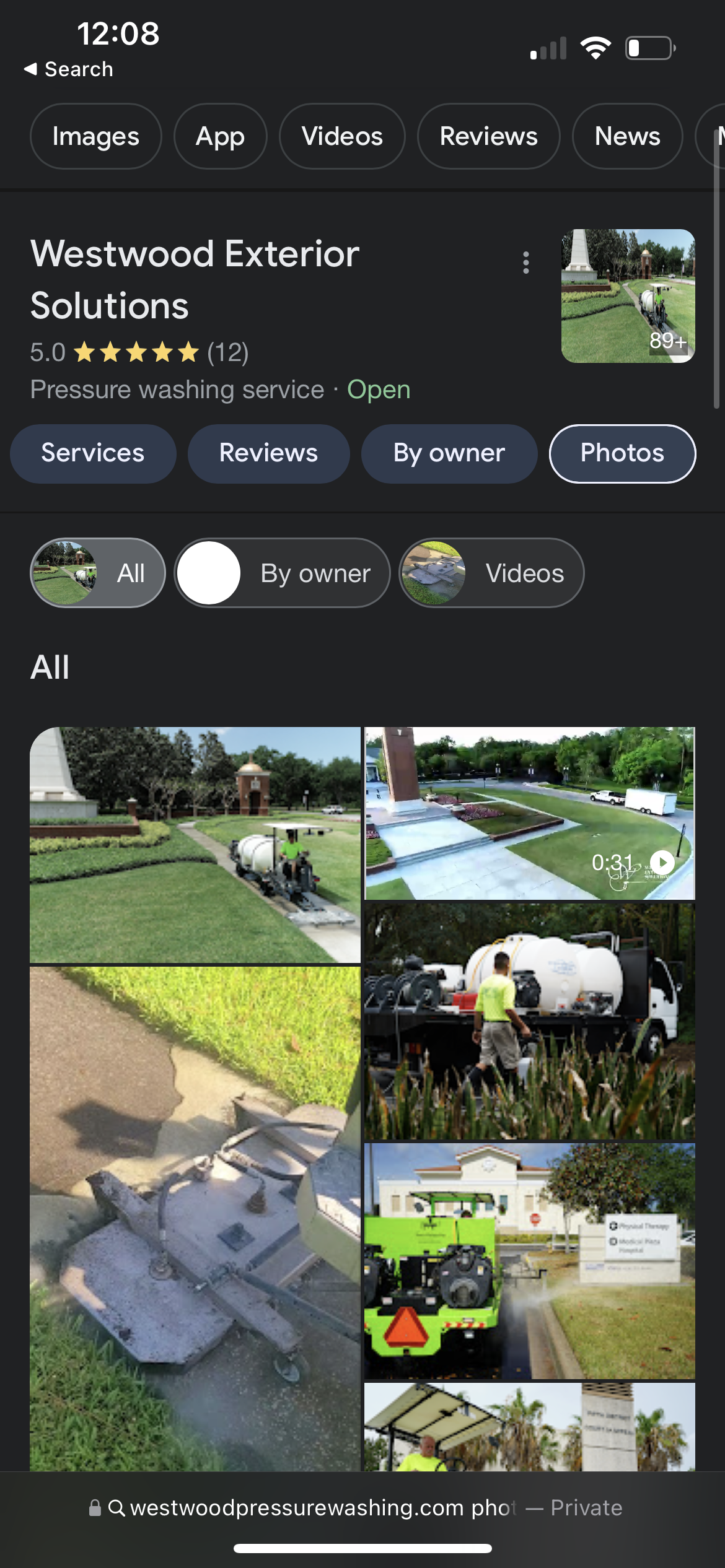Select the Photos chip
Image resolution: width=725 pixels, height=1568 pixels.
(622, 453)
